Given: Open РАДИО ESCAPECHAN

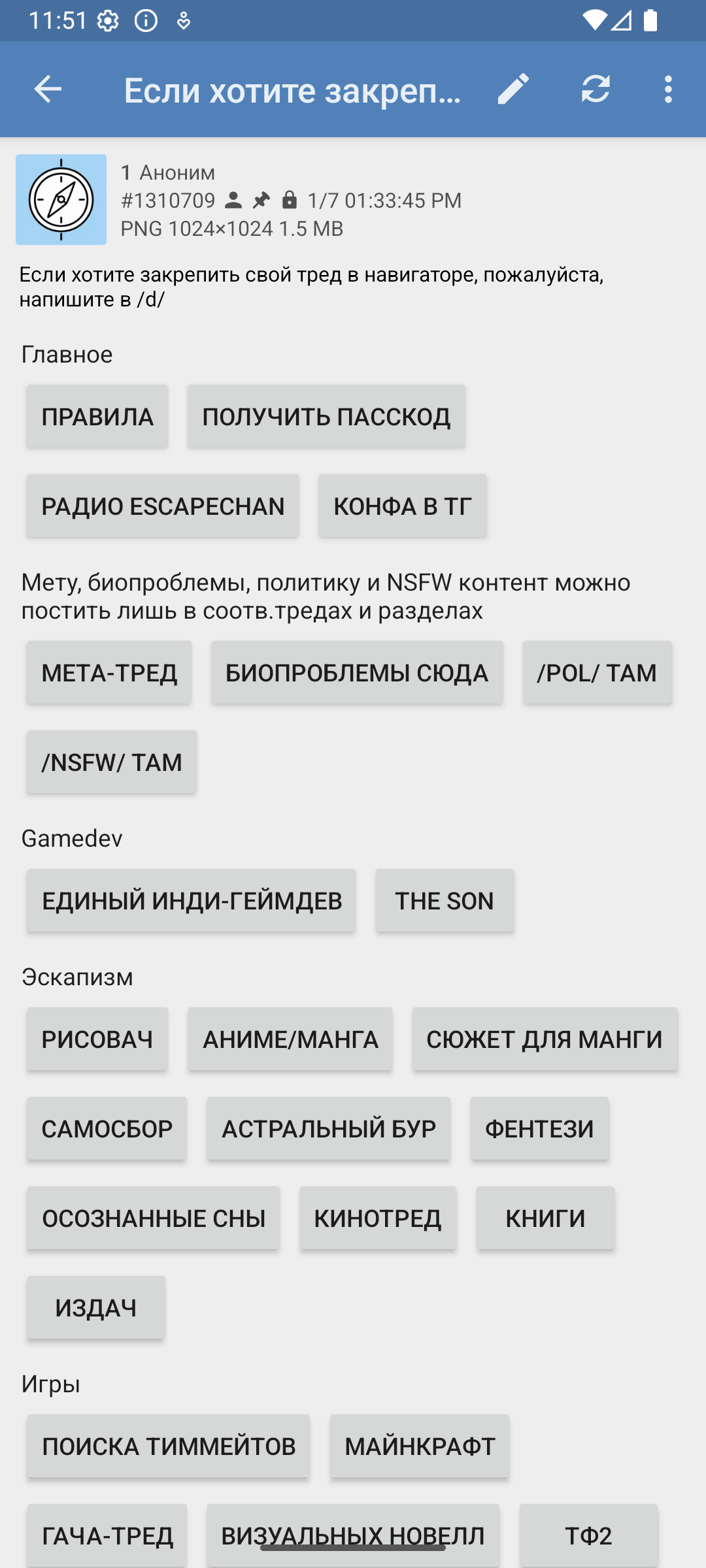Looking at the screenshot, I should [x=163, y=506].
